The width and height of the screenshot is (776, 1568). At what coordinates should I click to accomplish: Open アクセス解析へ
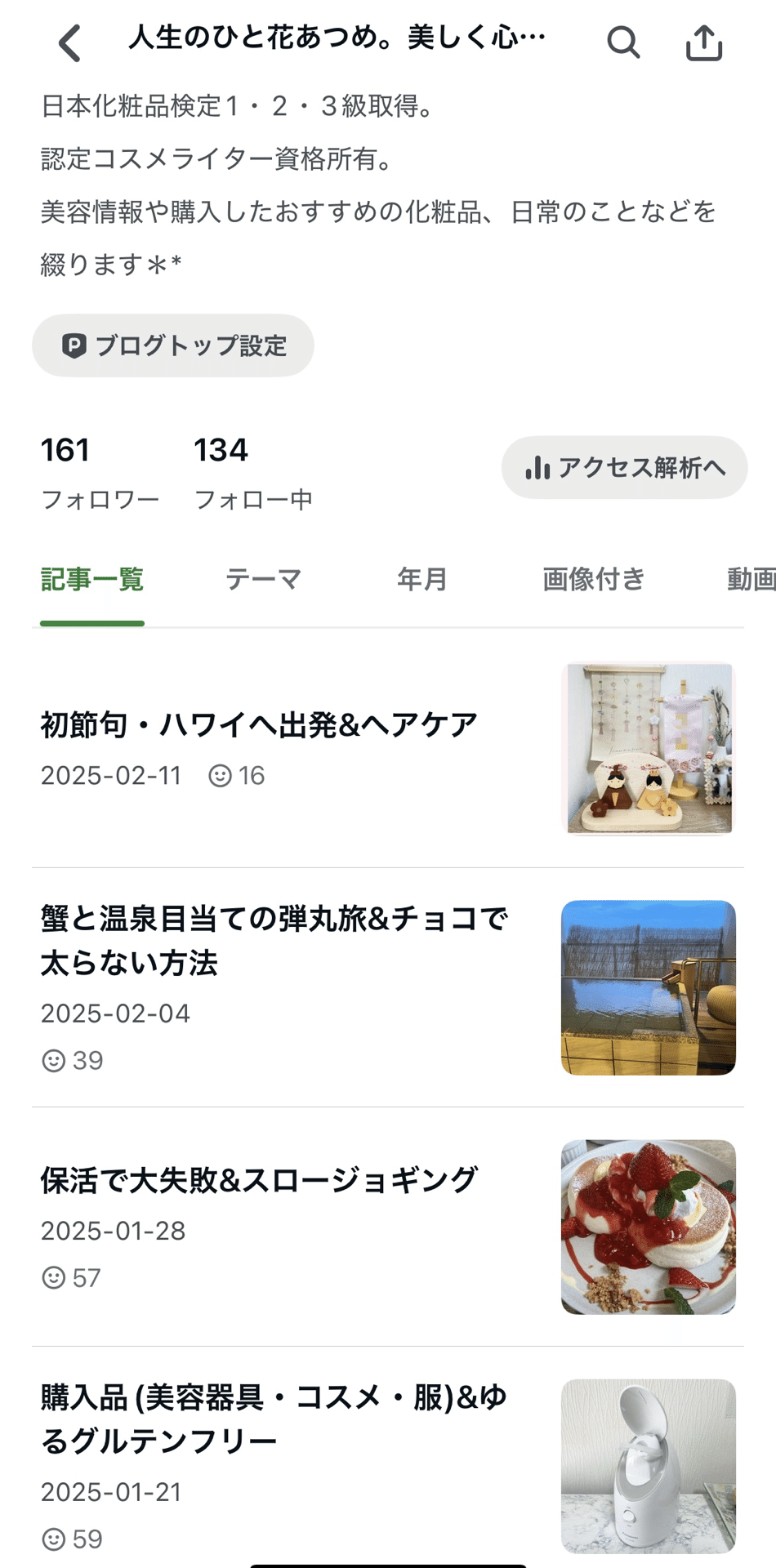[623, 467]
